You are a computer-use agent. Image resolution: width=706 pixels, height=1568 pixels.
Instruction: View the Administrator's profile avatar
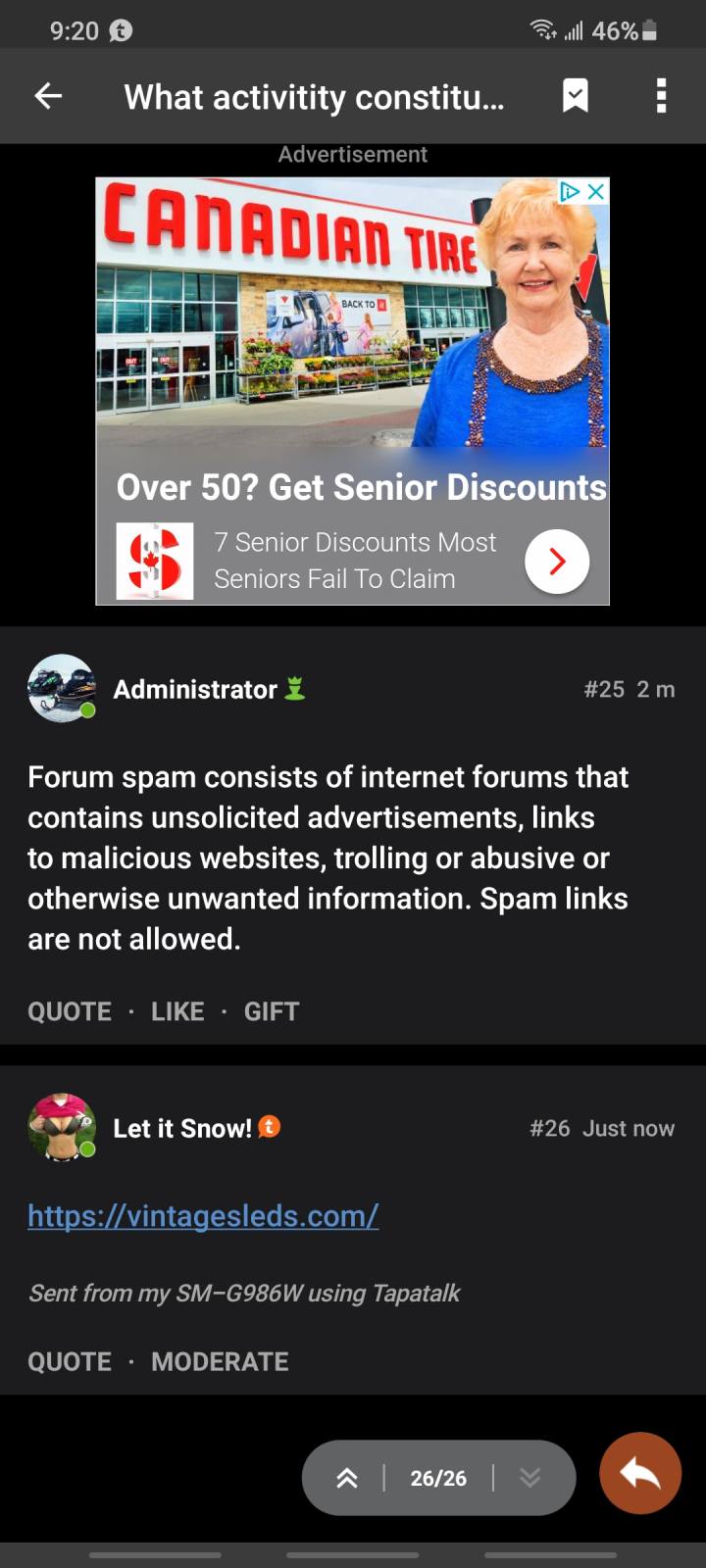pyautogui.click(x=62, y=688)
